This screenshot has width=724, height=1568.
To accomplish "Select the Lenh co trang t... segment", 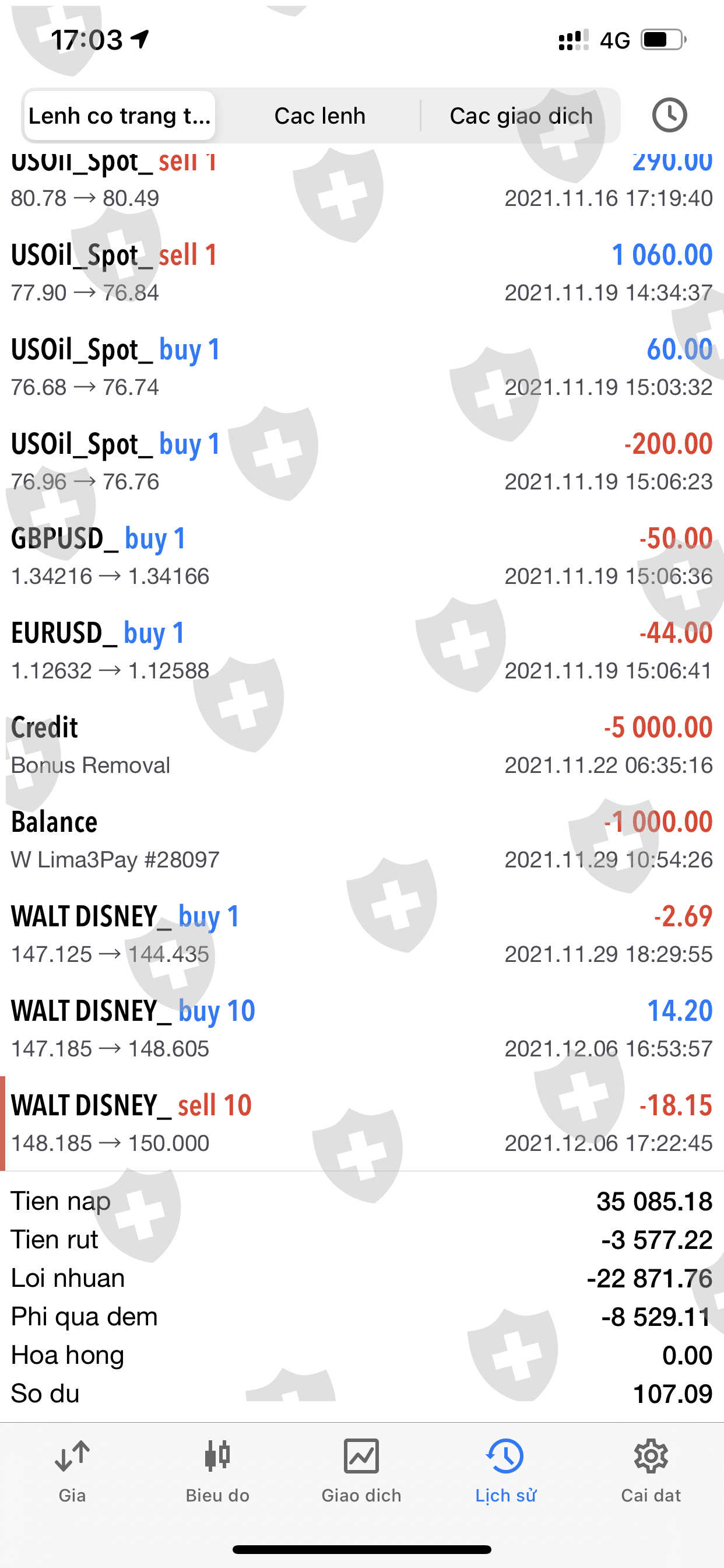I will pos(120,116).
